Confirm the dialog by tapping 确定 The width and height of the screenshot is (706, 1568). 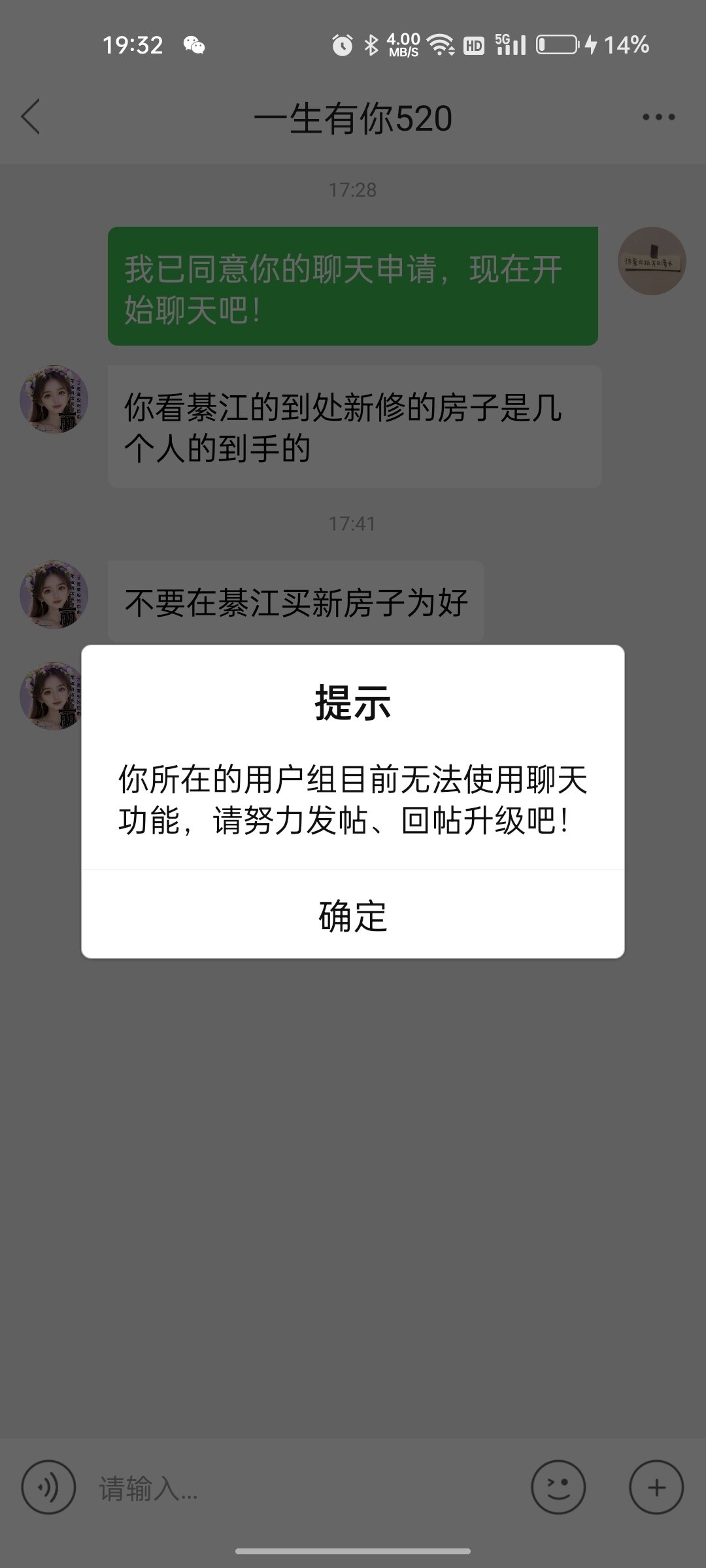pos(353,915)
